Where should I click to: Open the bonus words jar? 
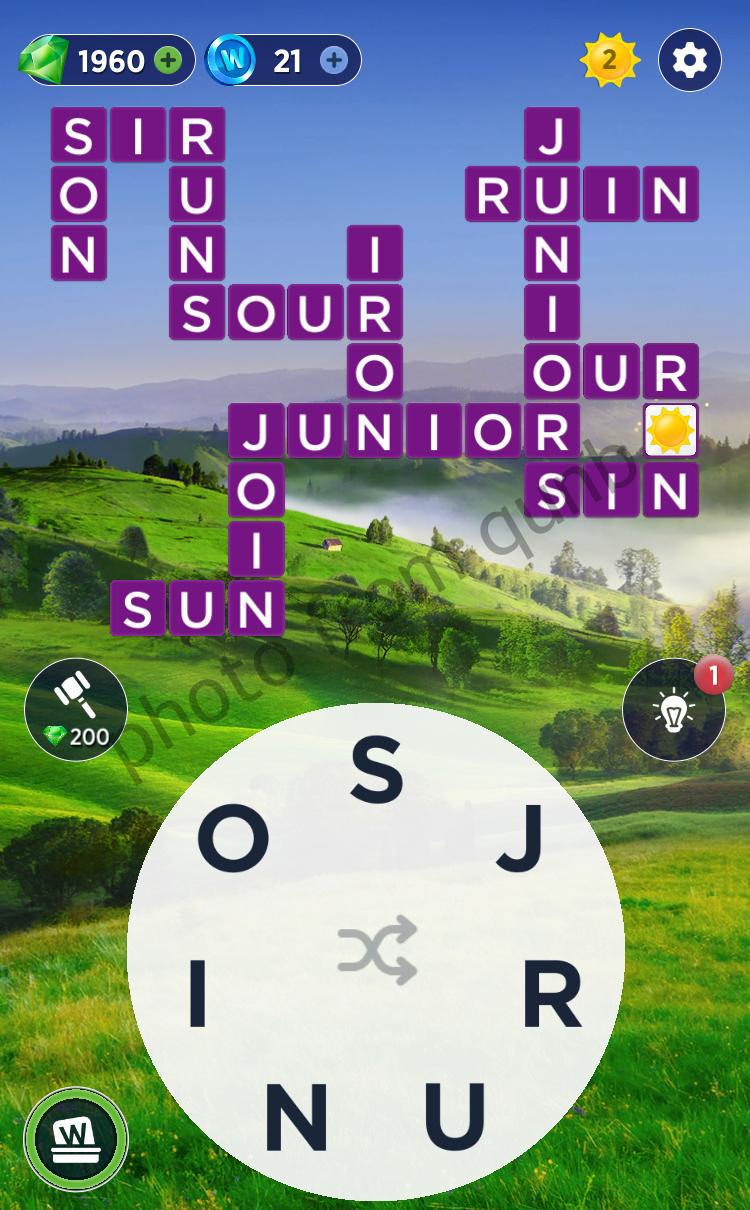76,1138
